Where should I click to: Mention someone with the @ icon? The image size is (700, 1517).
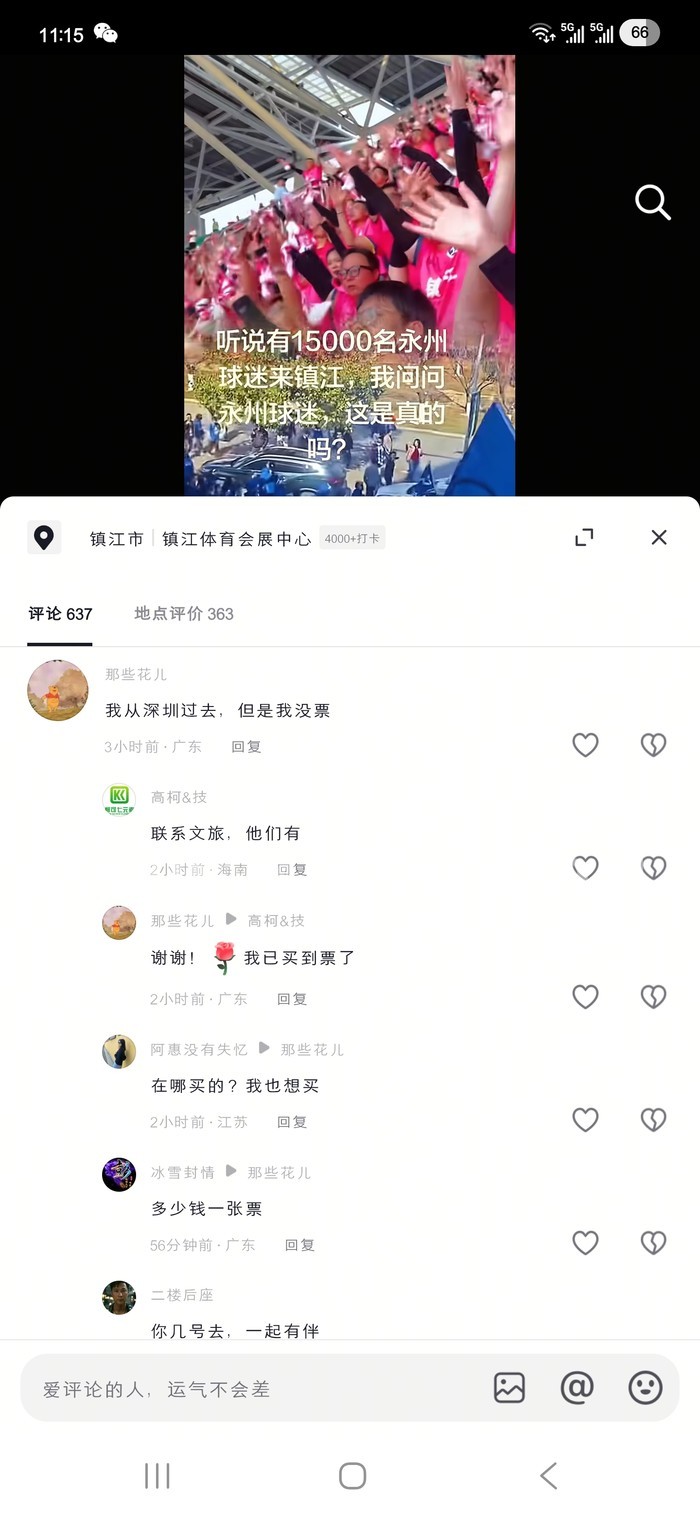pyautogui.click(x=577, y=1388)
